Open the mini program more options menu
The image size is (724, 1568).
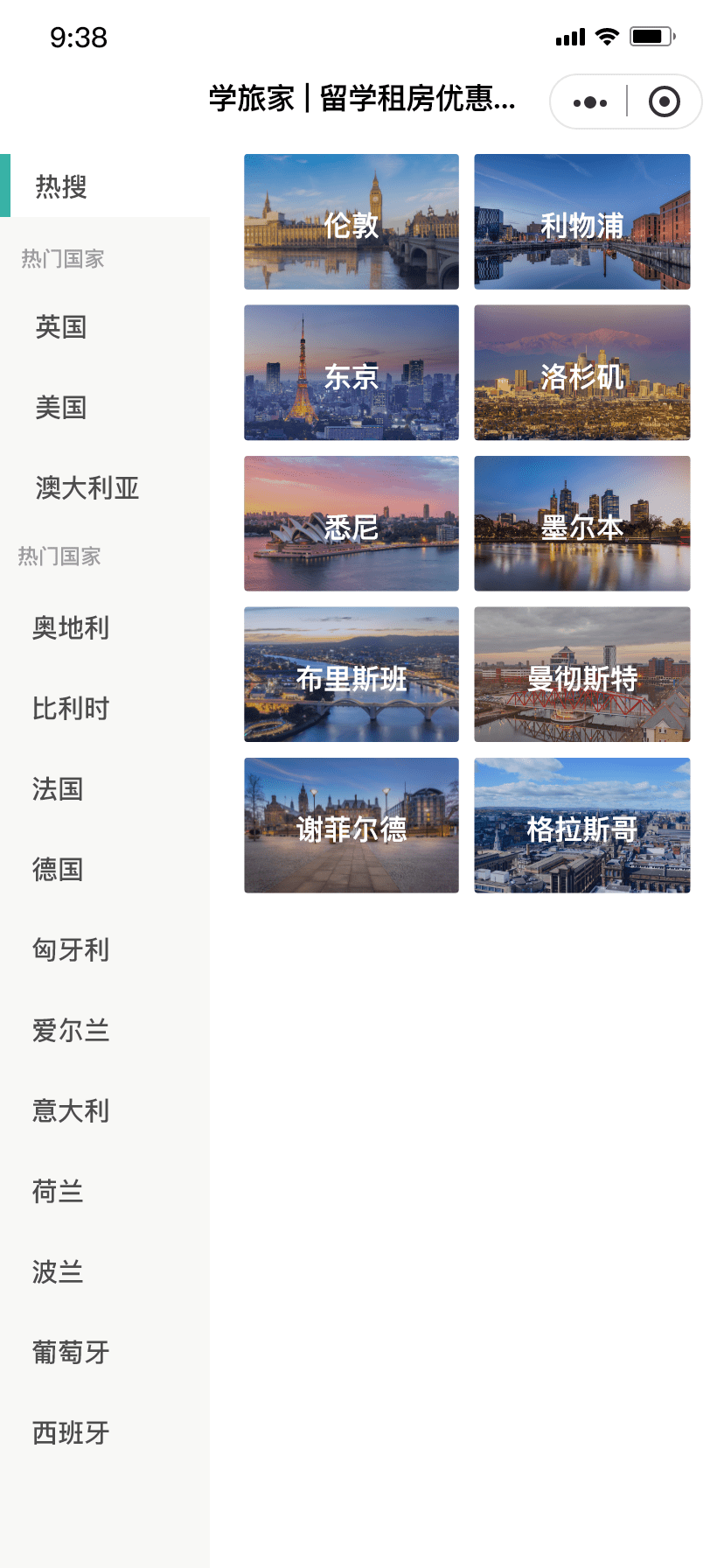click(589, 102)
